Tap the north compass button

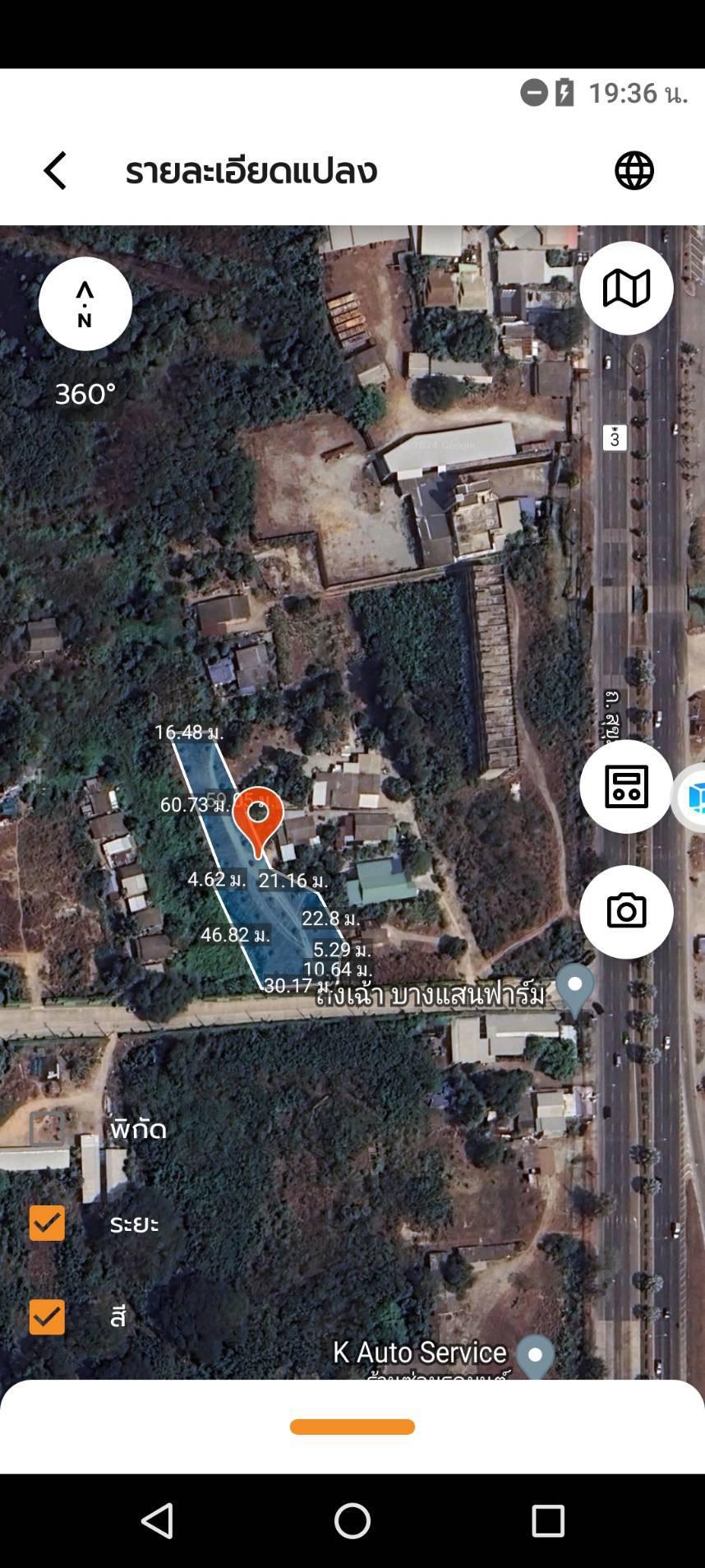tap(85, 303)
